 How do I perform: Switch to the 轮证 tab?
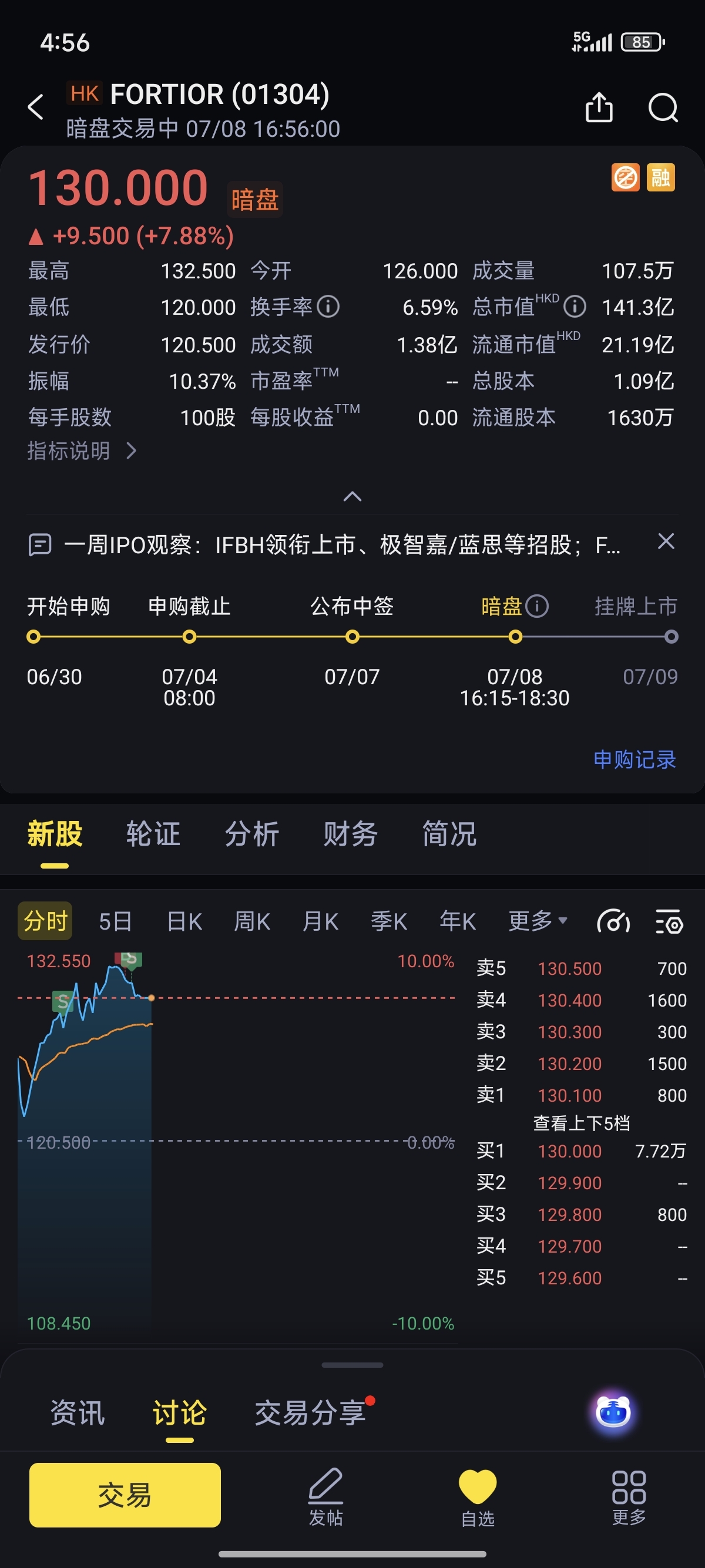coord(153,834)
